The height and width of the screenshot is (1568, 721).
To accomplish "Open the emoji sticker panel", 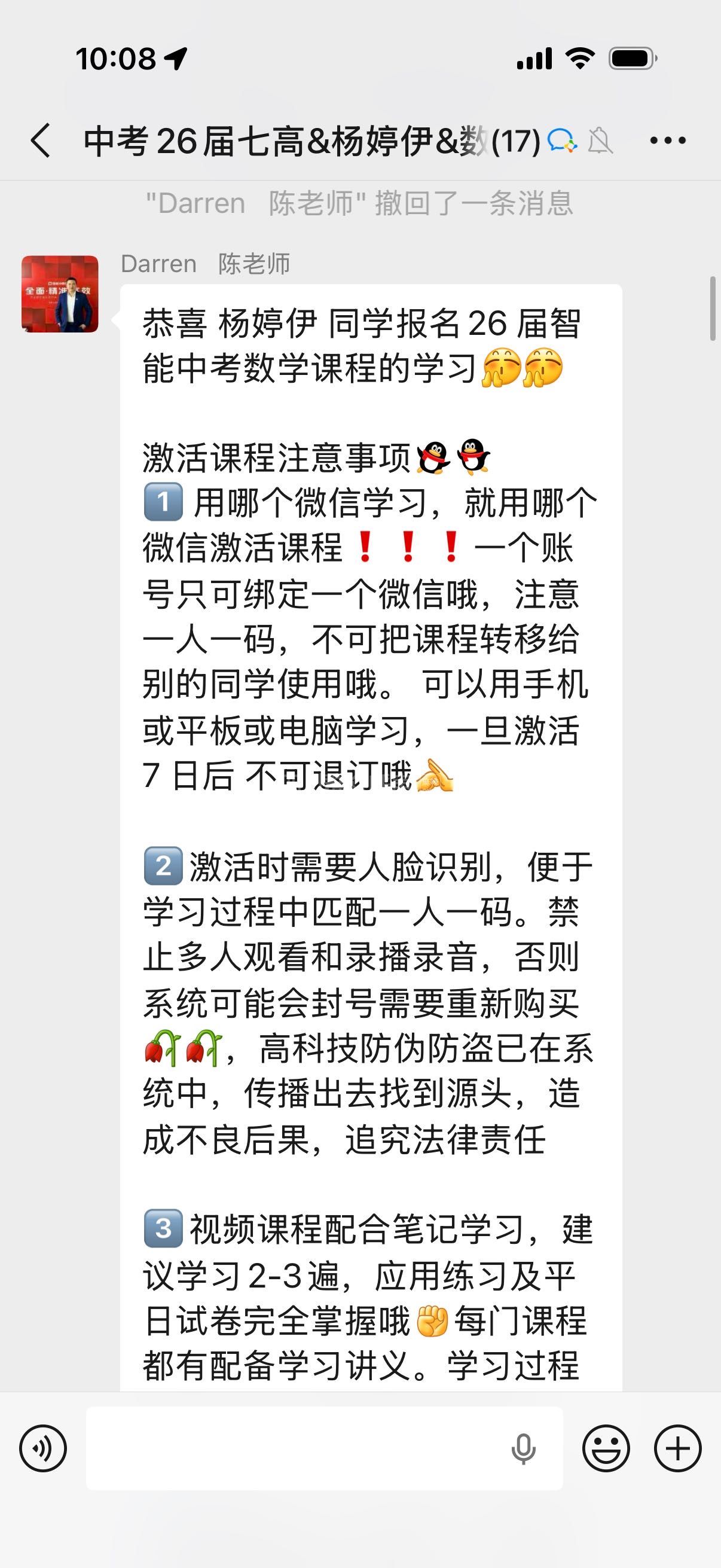I will coord(606,1448).
